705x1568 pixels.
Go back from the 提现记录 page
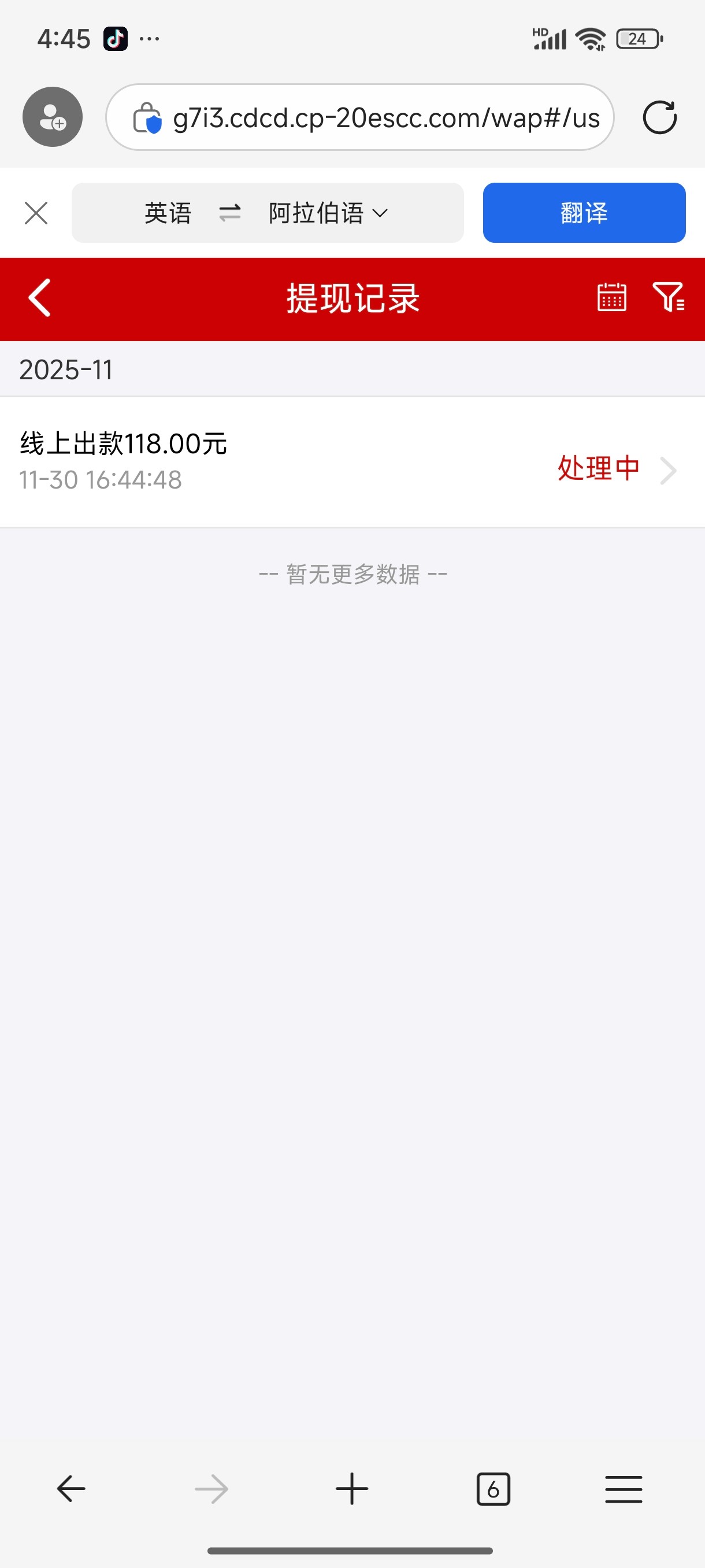point(40,298)
